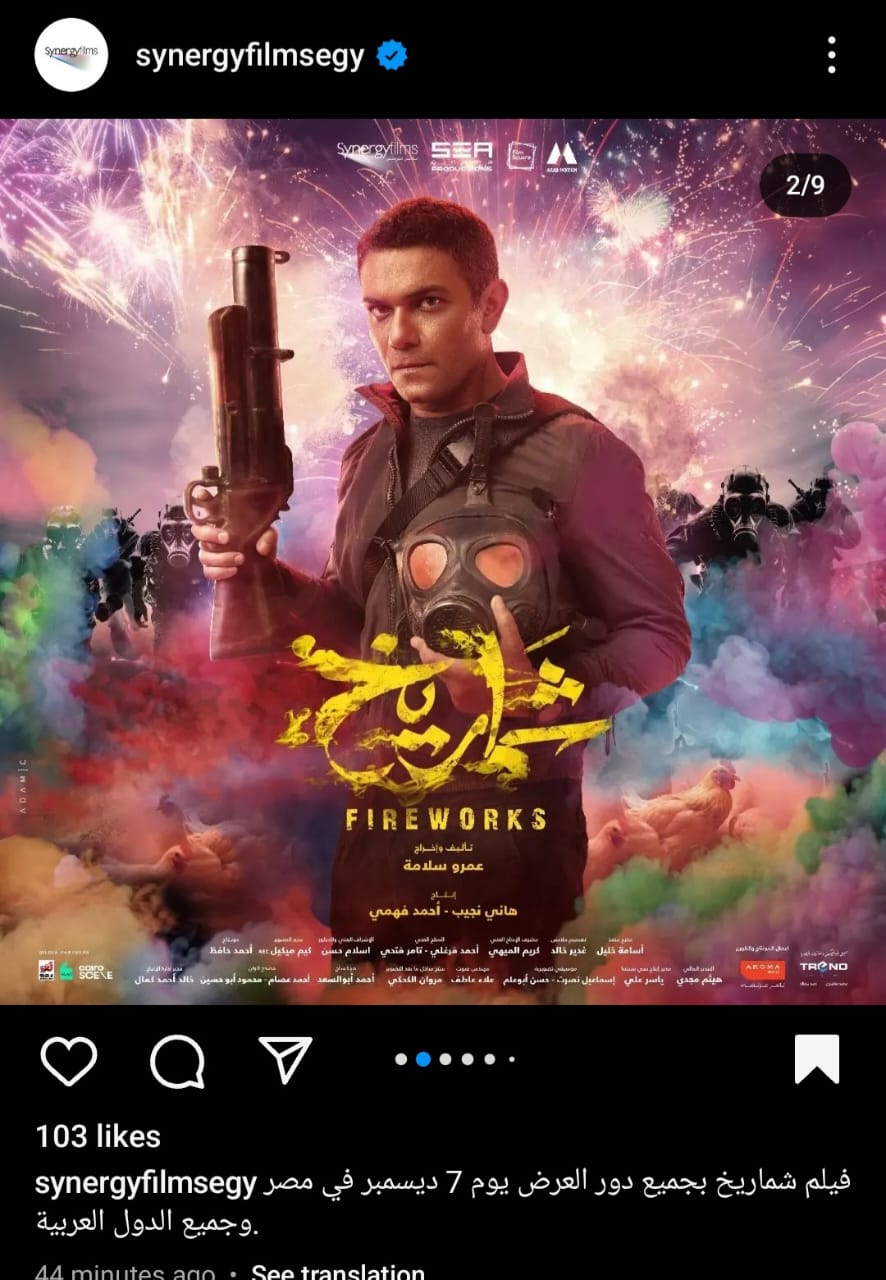Image resolution: width=886 pixels, height=1280 pixels.
Task: Tap See translation for the caption
Action: coord(337,1272)
